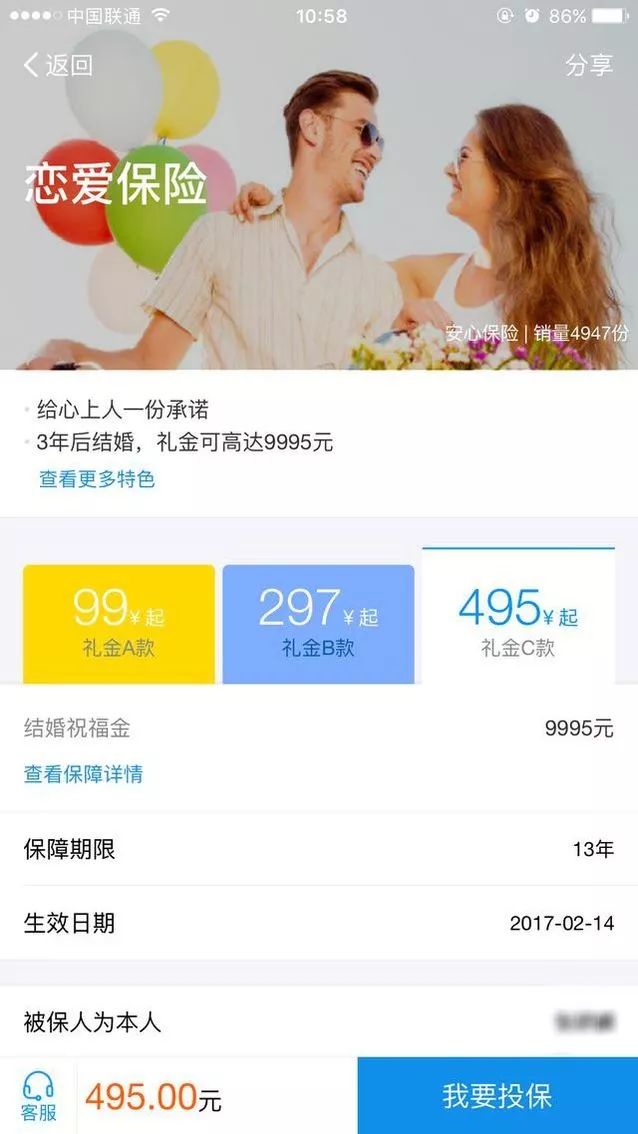
Task: Select the 495¥ 礼金C款 plan
Action: point(519,616)
